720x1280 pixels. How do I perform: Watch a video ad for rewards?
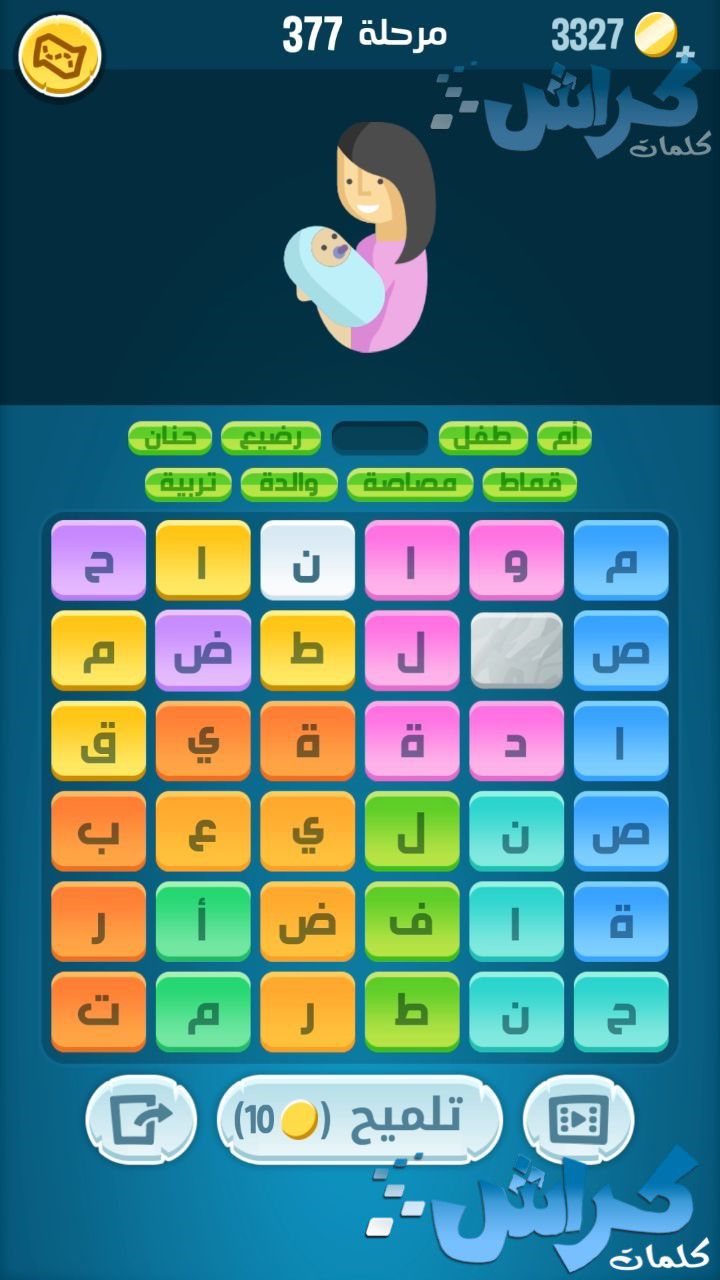tap(578, 1119)
